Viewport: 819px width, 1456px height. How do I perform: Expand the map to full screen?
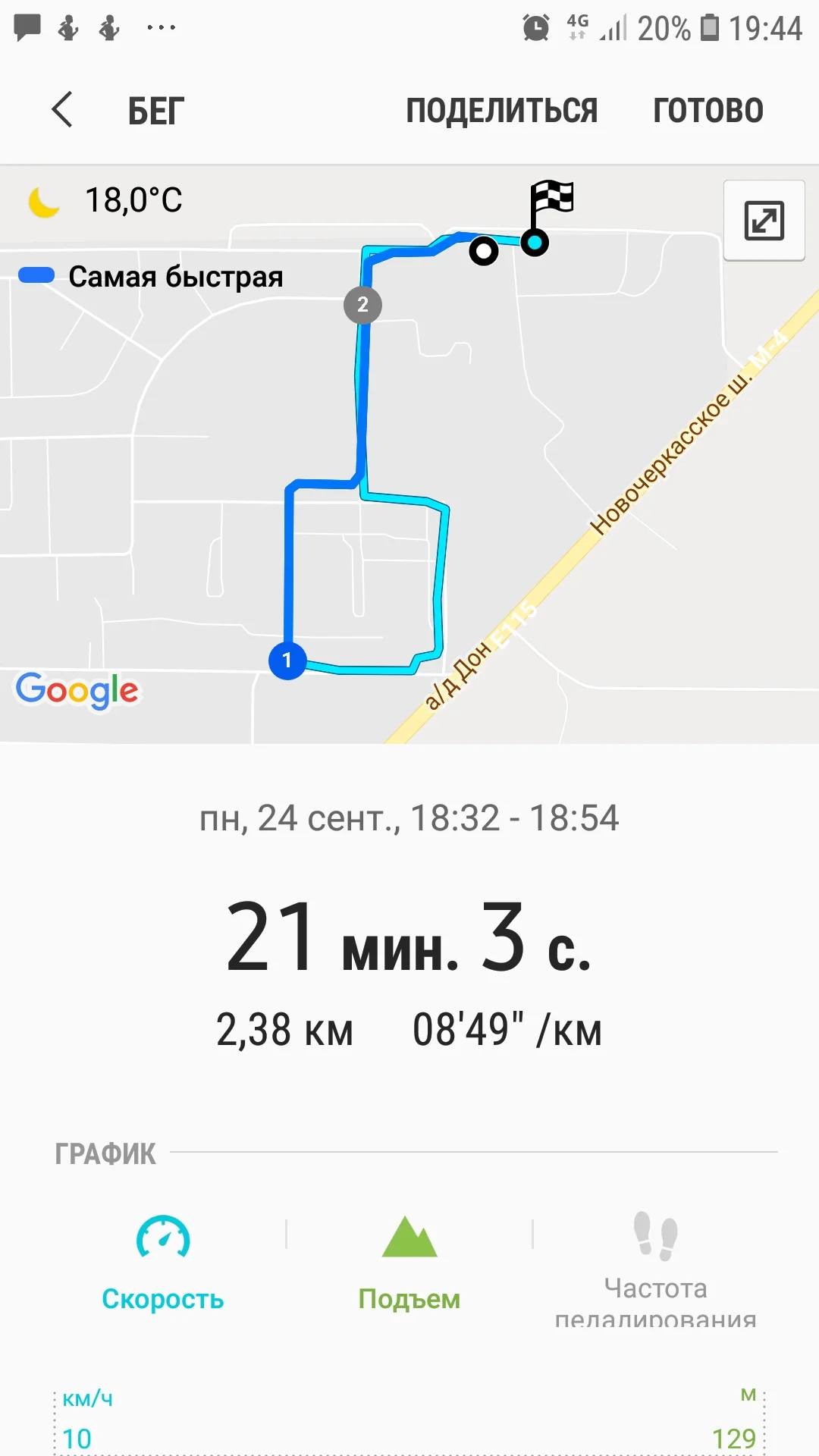click(x=764, y=221)
